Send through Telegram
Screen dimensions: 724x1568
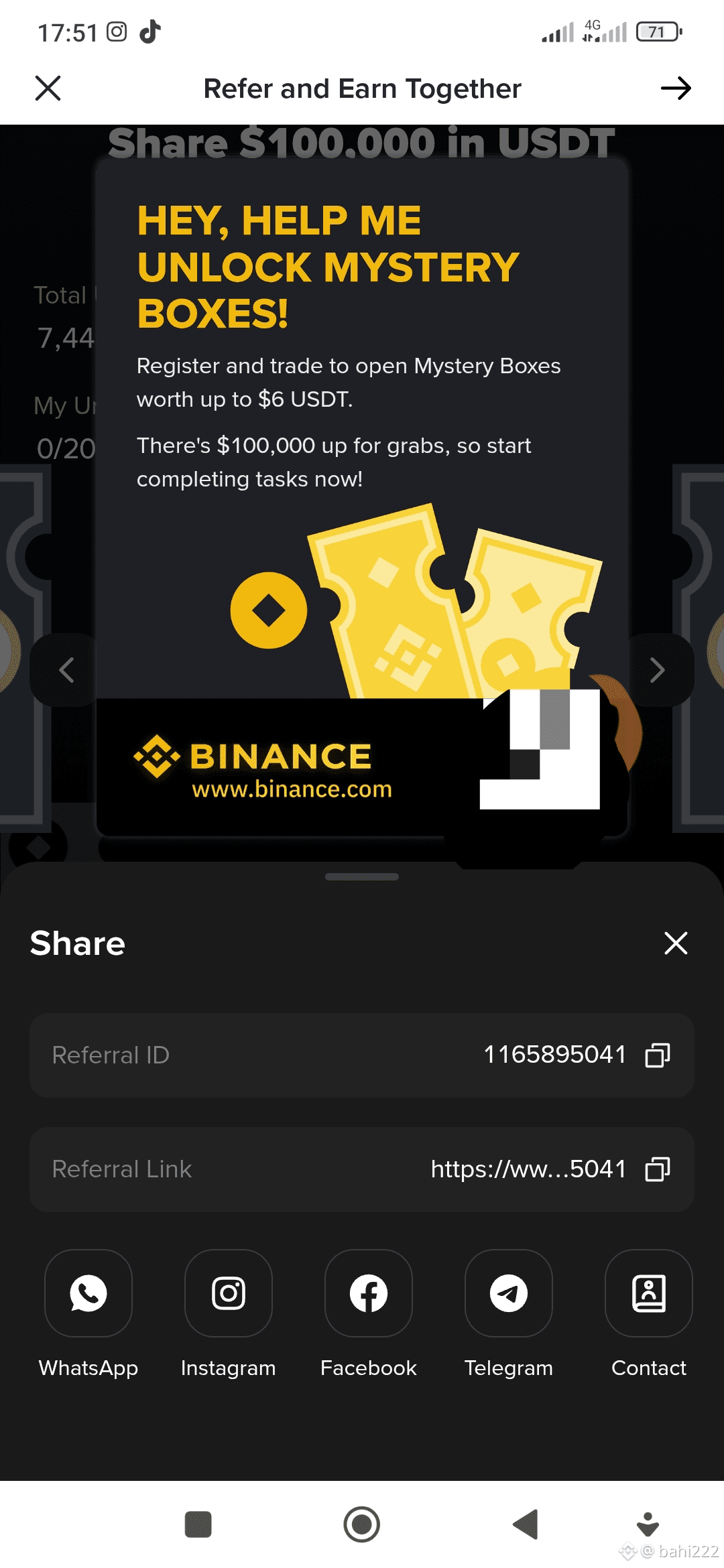pos(509,1293)
